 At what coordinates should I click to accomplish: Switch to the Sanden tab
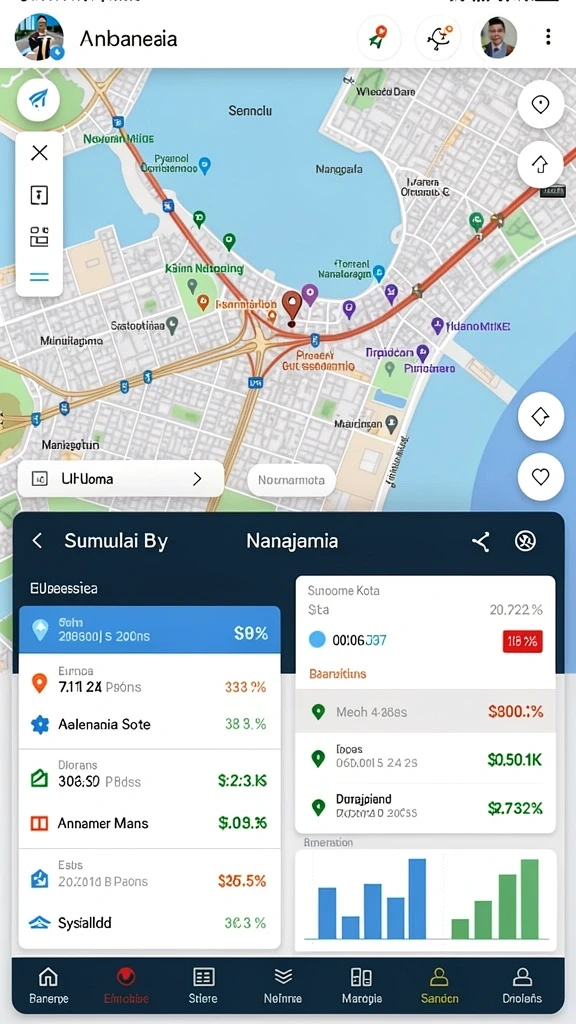440,986
